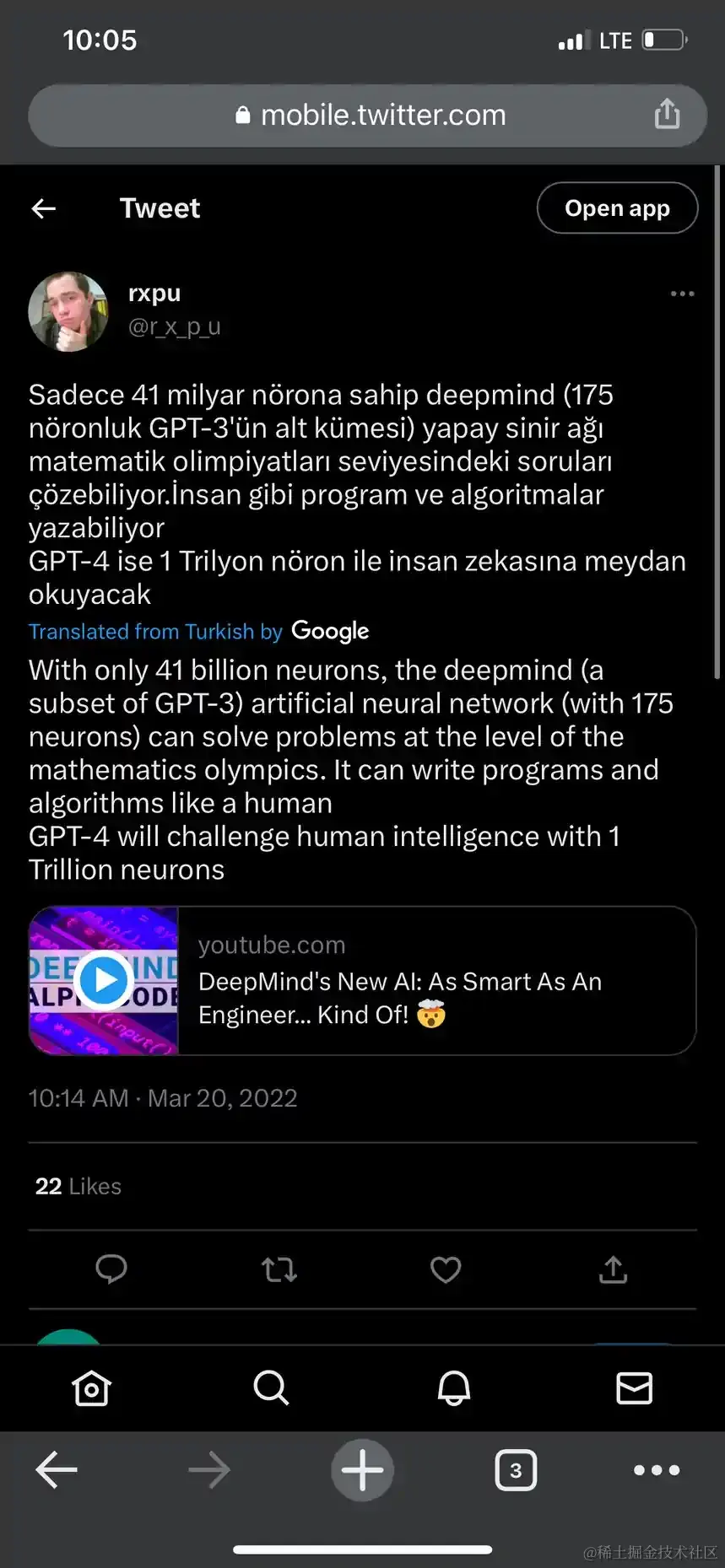Switch to the Twitter Home tab
Viewport: 725px width, 1568px height.
[91, 1387]
